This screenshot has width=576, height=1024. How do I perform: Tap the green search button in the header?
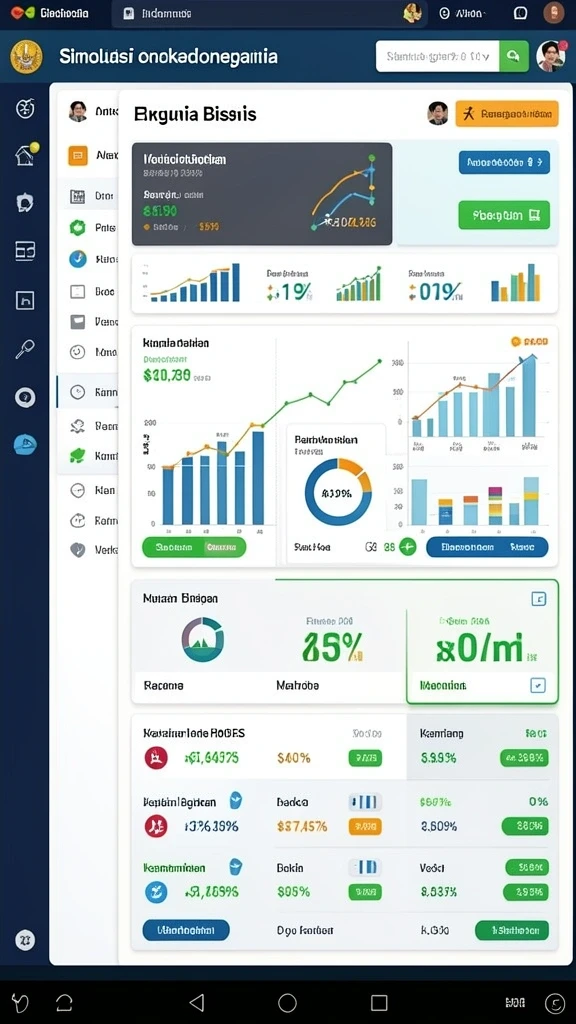514,56
